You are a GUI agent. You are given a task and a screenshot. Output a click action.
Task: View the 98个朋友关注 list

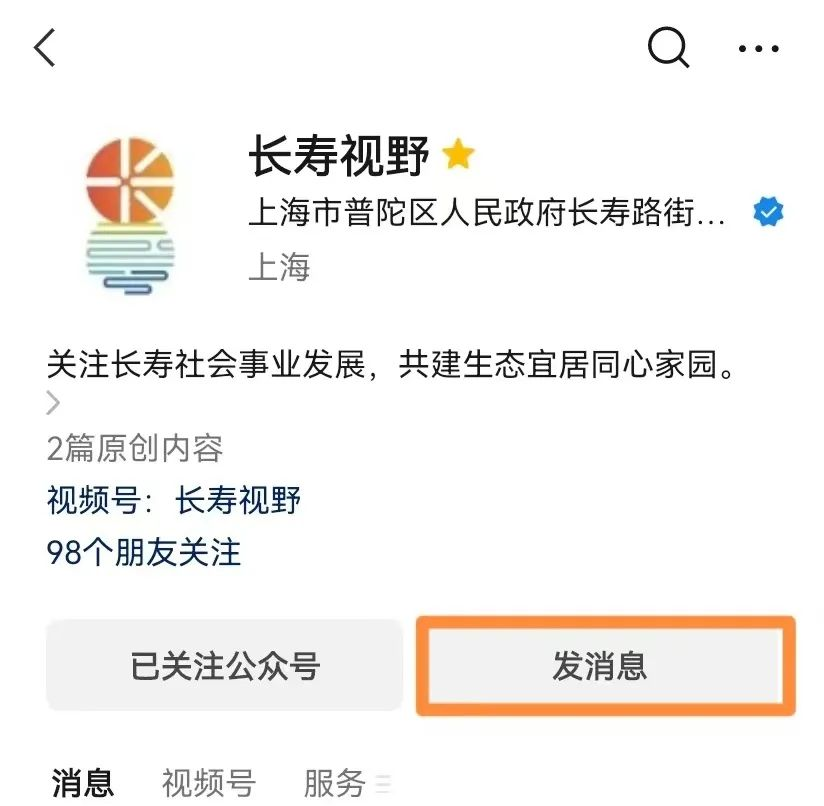tap(144, 552)
